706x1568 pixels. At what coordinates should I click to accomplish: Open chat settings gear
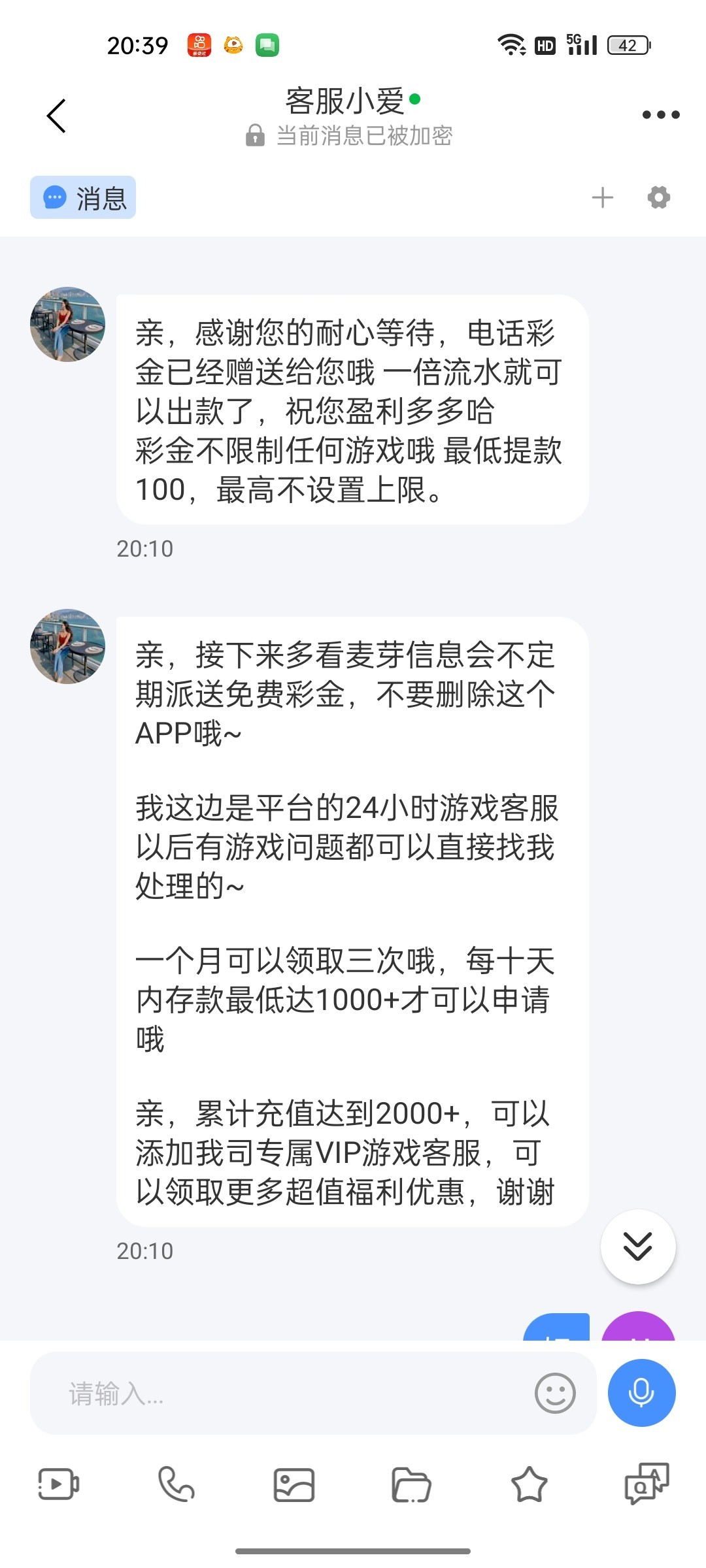(x=658, y=197)
